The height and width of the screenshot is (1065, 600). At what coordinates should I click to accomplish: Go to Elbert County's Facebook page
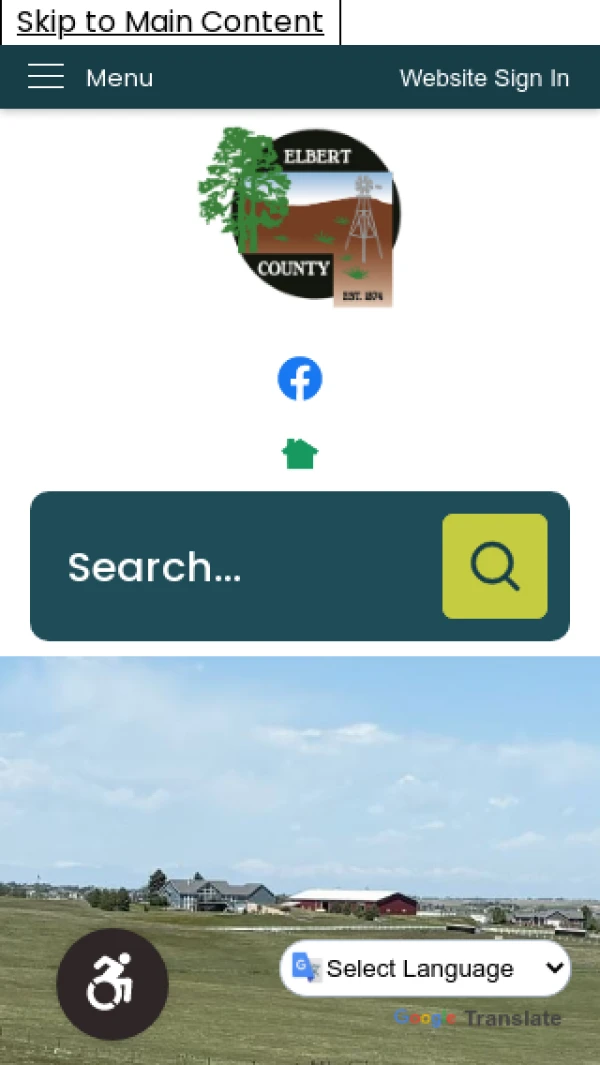tap(300, 379)
